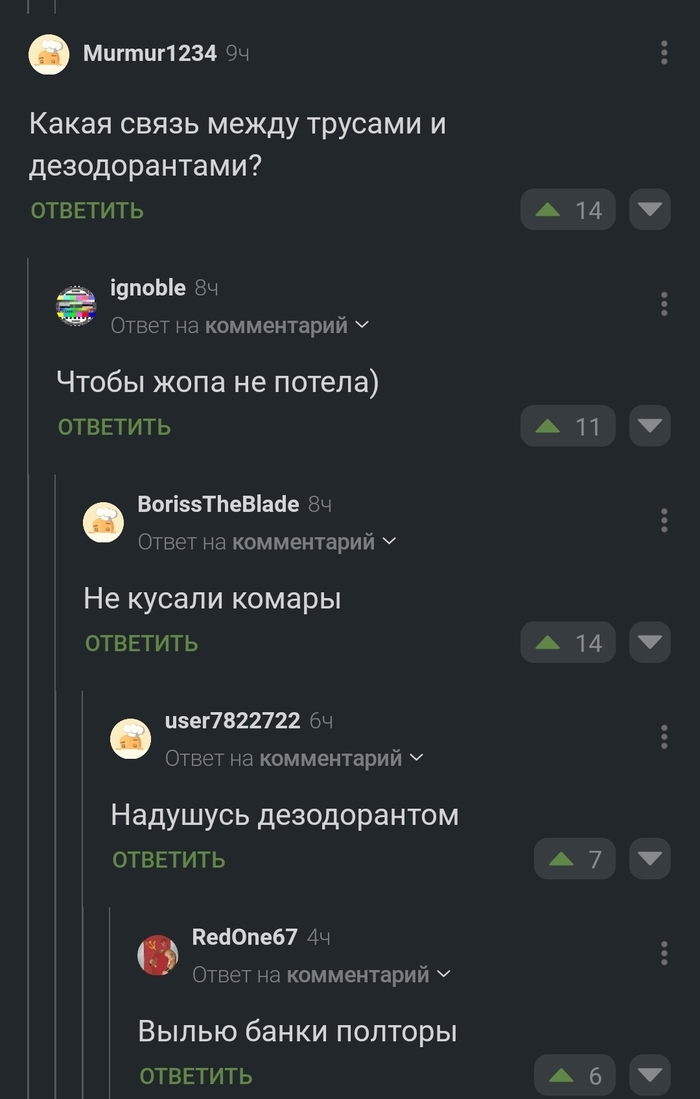Expand parent comment under user7822722's name
Viewport: 700px width, 1099px height.
tap(294, 758)
